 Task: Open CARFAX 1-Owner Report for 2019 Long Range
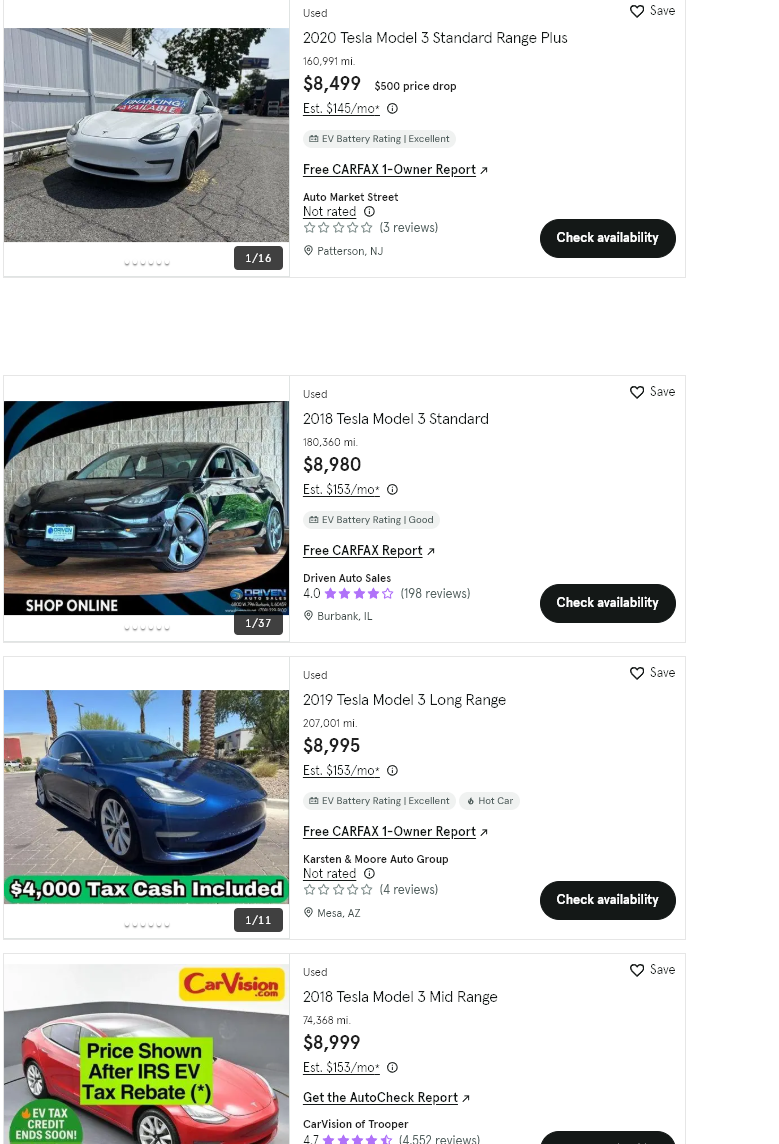(390, 832)
